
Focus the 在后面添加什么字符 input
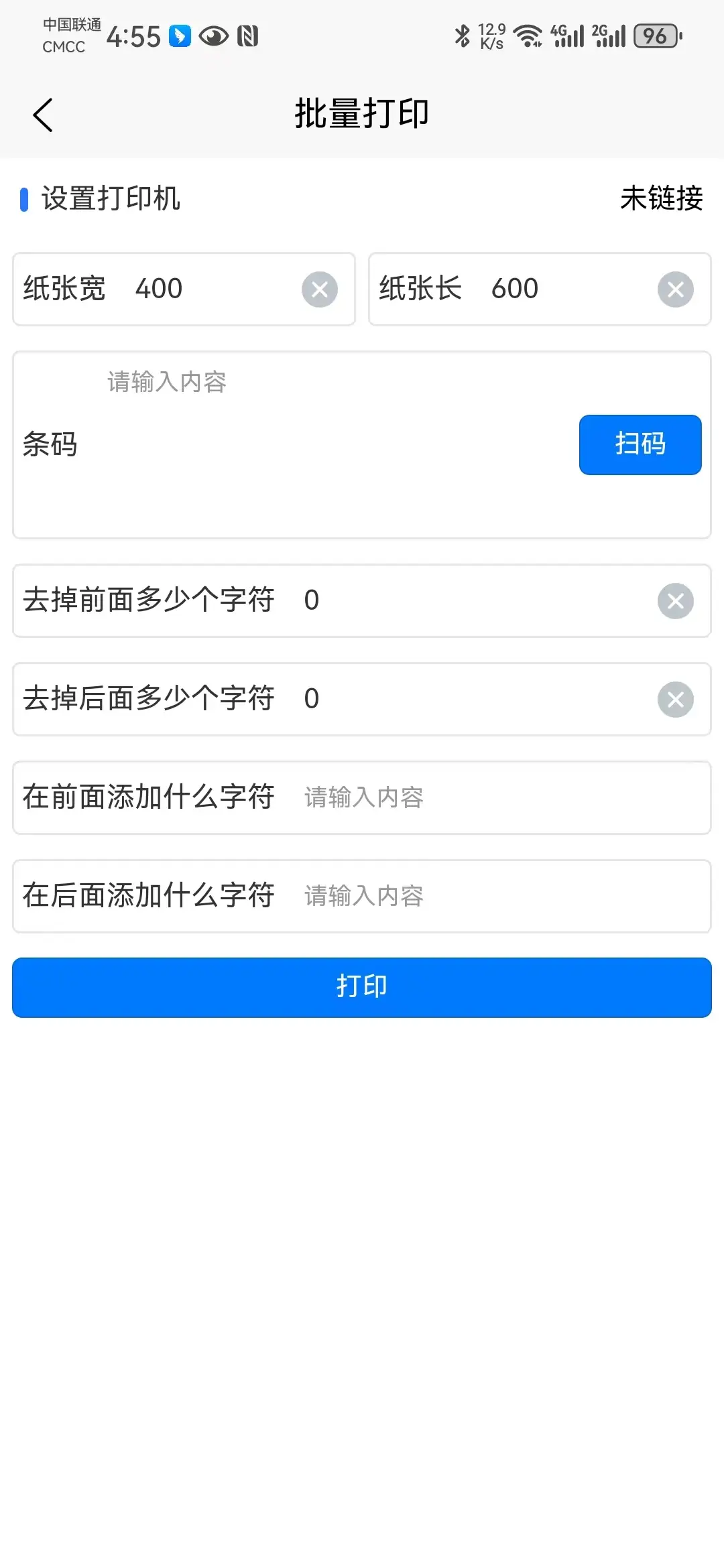[496, 896]
